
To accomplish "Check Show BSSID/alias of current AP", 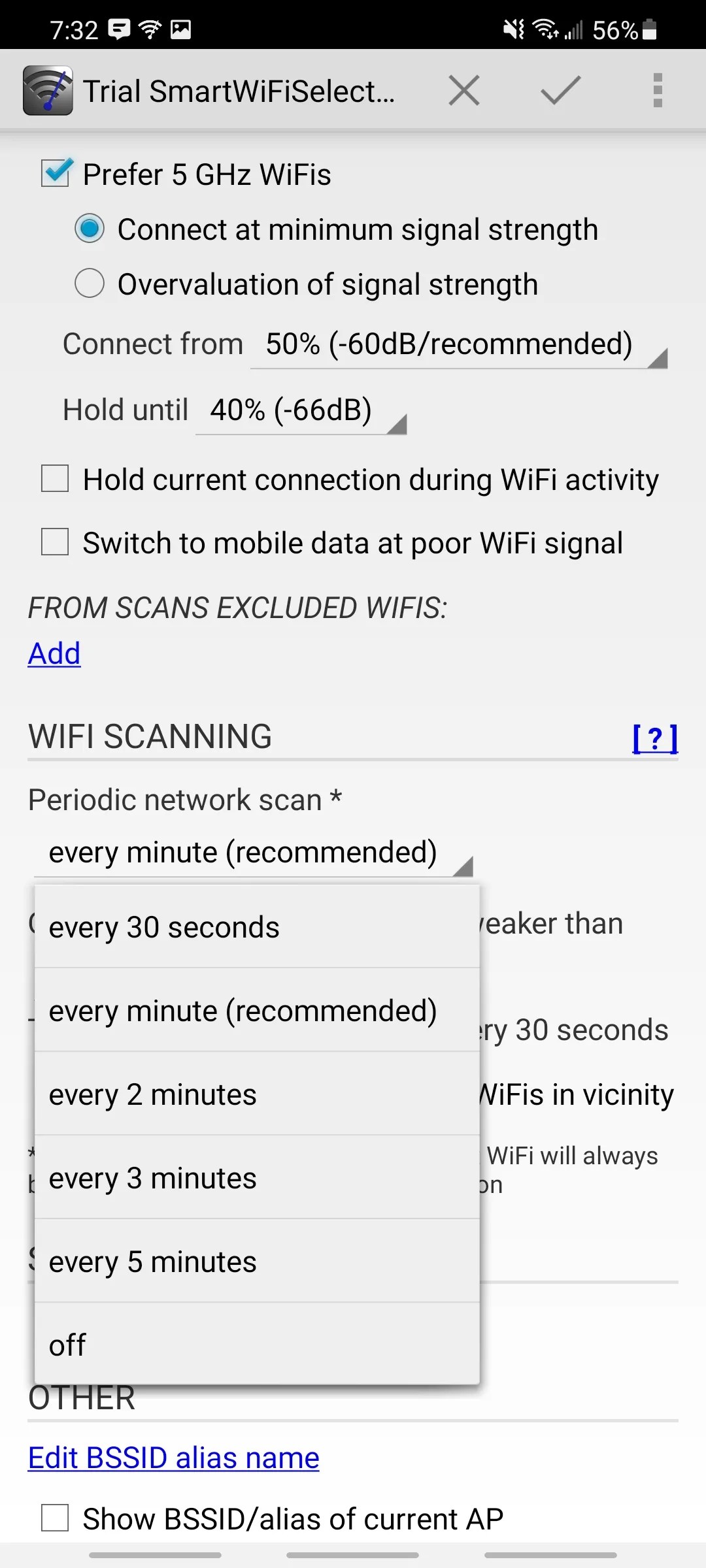I will pyautogui.click(x=56, y=1518).
